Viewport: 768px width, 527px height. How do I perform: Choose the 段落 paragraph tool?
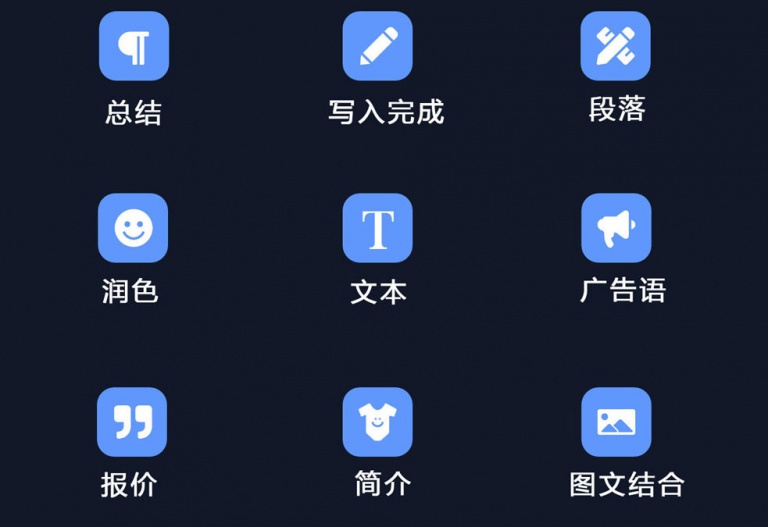616,47
